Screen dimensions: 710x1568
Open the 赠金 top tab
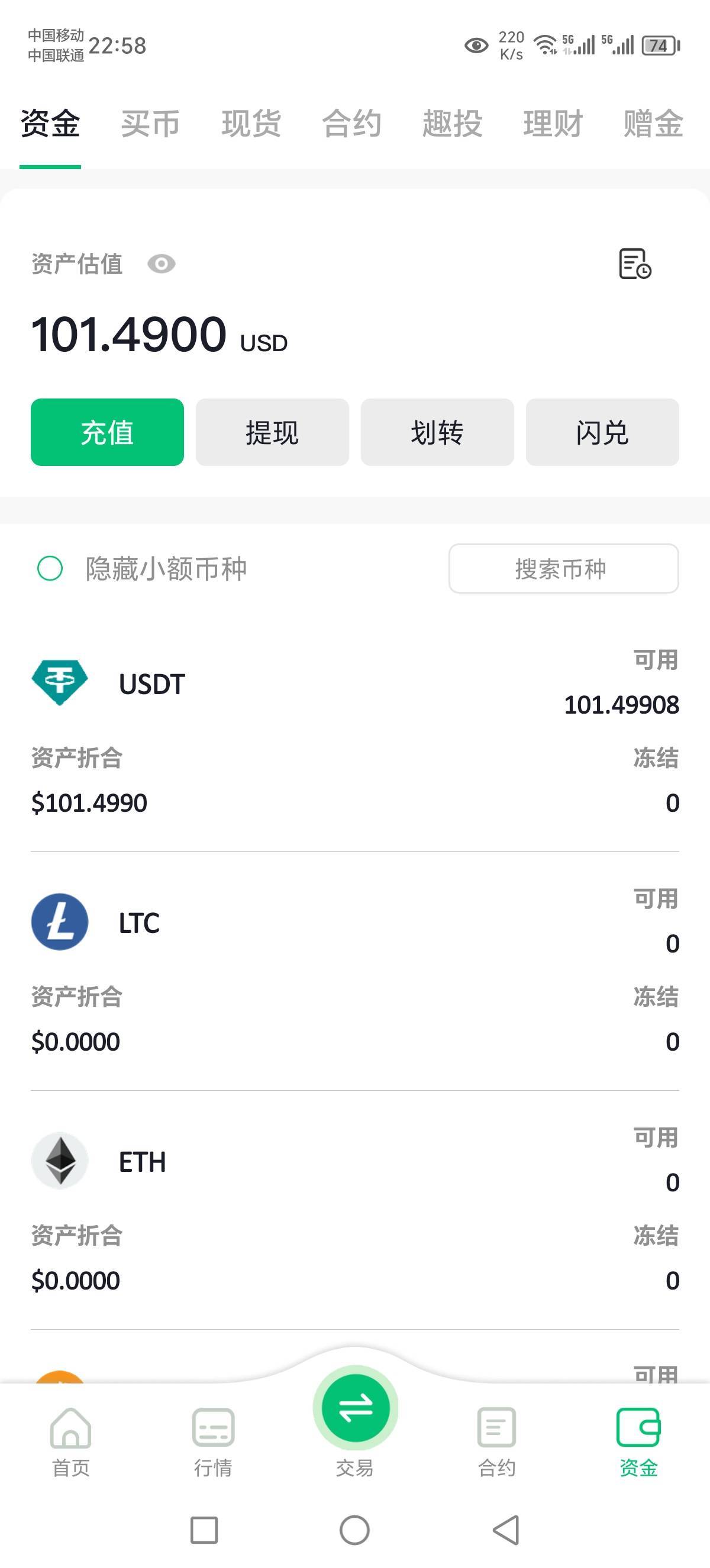point(653,124)
